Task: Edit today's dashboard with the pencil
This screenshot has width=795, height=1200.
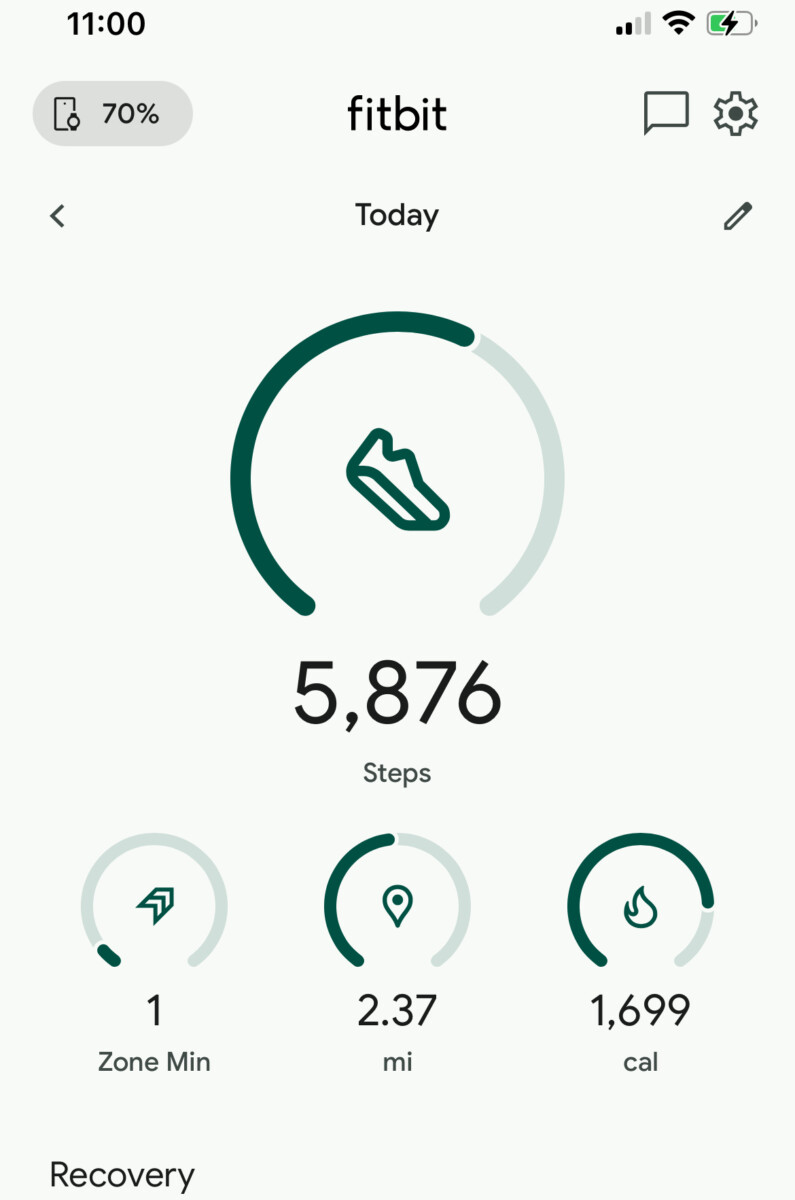Action: point(737,215)
